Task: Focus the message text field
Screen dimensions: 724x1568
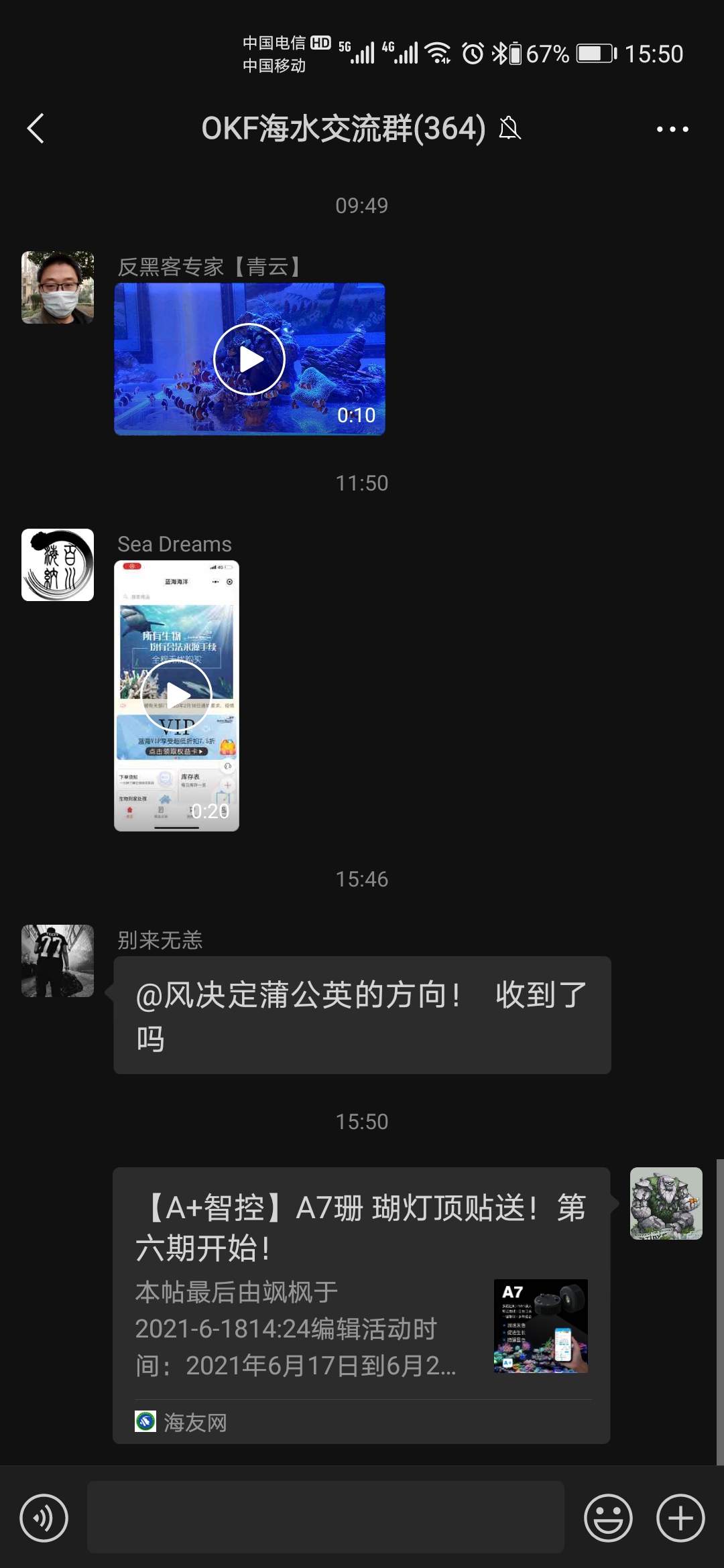Action: 326,1518
